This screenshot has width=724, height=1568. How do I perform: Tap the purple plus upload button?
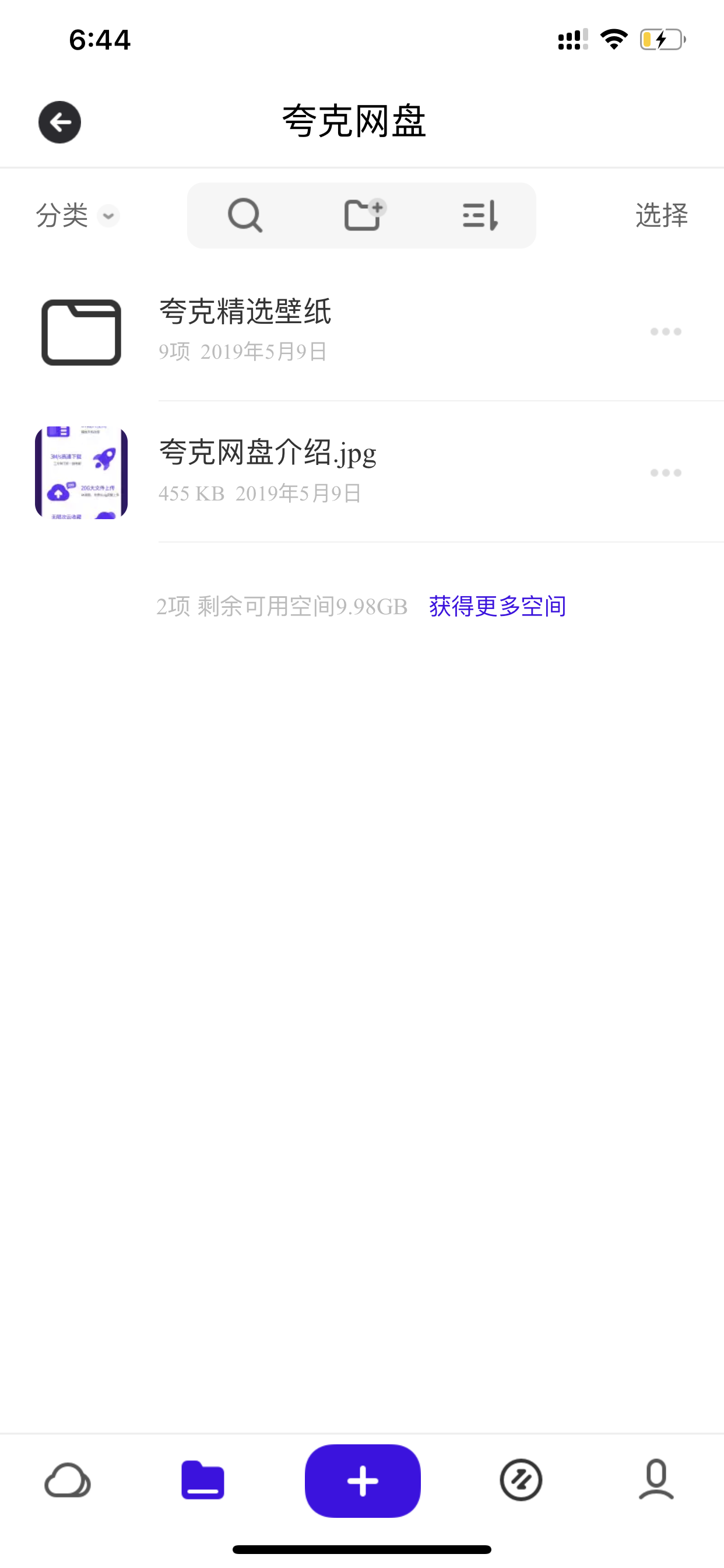tap(363, 1480)
